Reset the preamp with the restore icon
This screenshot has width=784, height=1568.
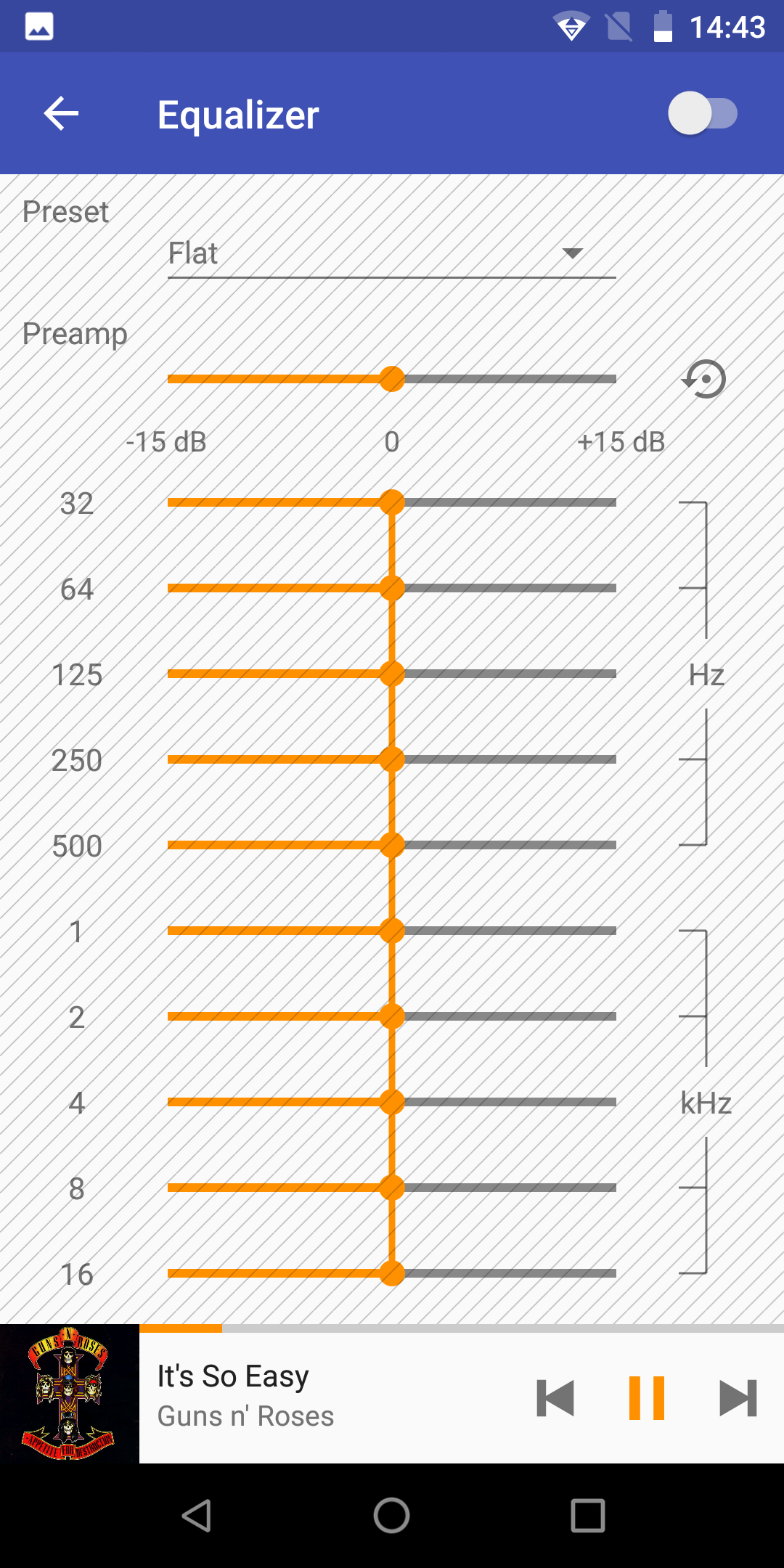(x=704, y=379)
